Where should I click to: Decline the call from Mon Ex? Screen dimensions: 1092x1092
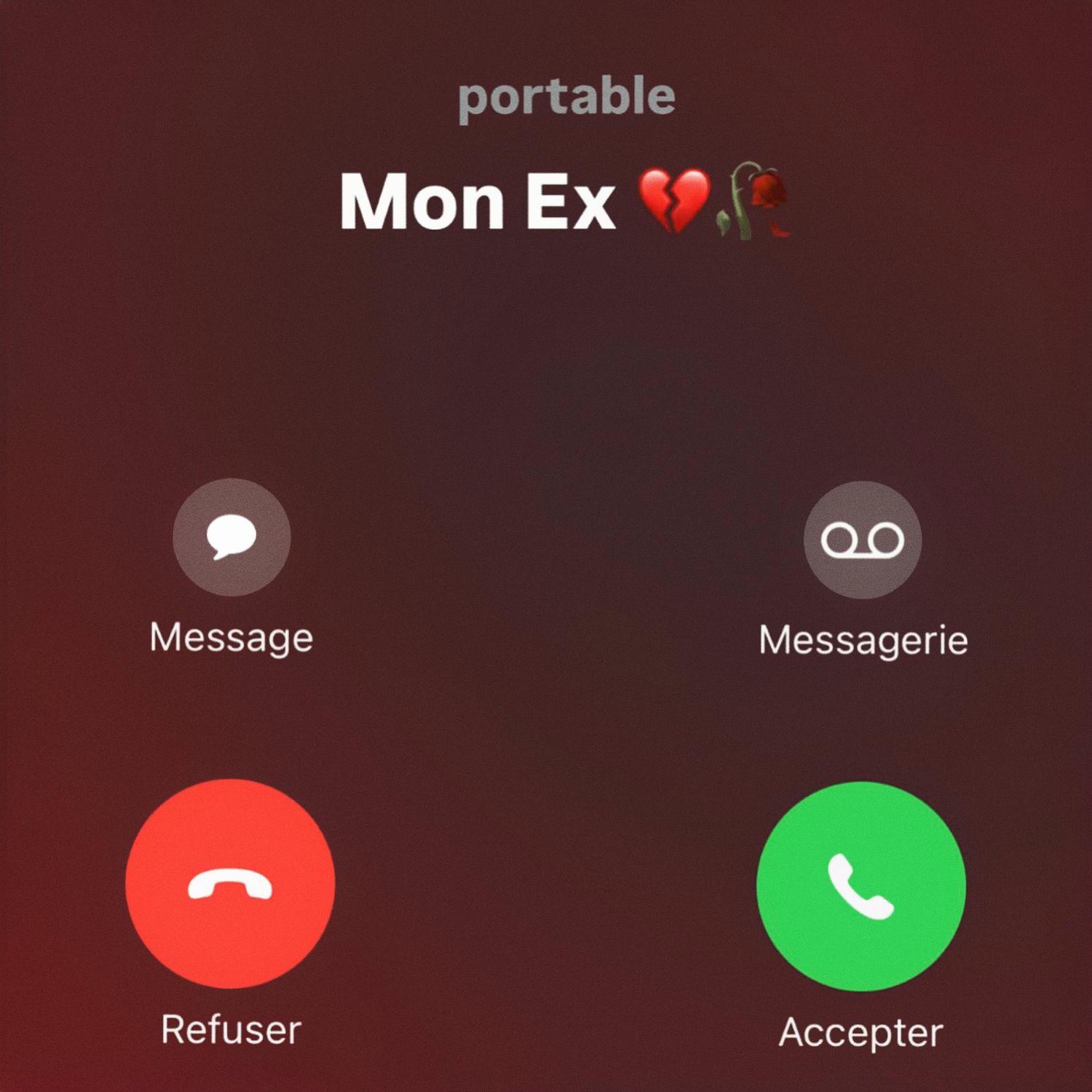pos(230,884)
